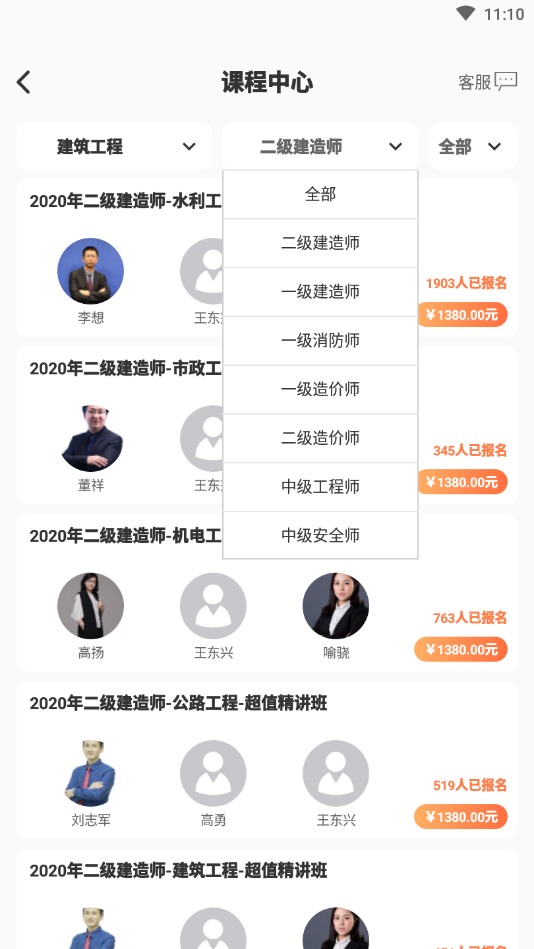Tap the price button with 345人已报名
The width and height of the screenshot is (534, 949).
462,482
